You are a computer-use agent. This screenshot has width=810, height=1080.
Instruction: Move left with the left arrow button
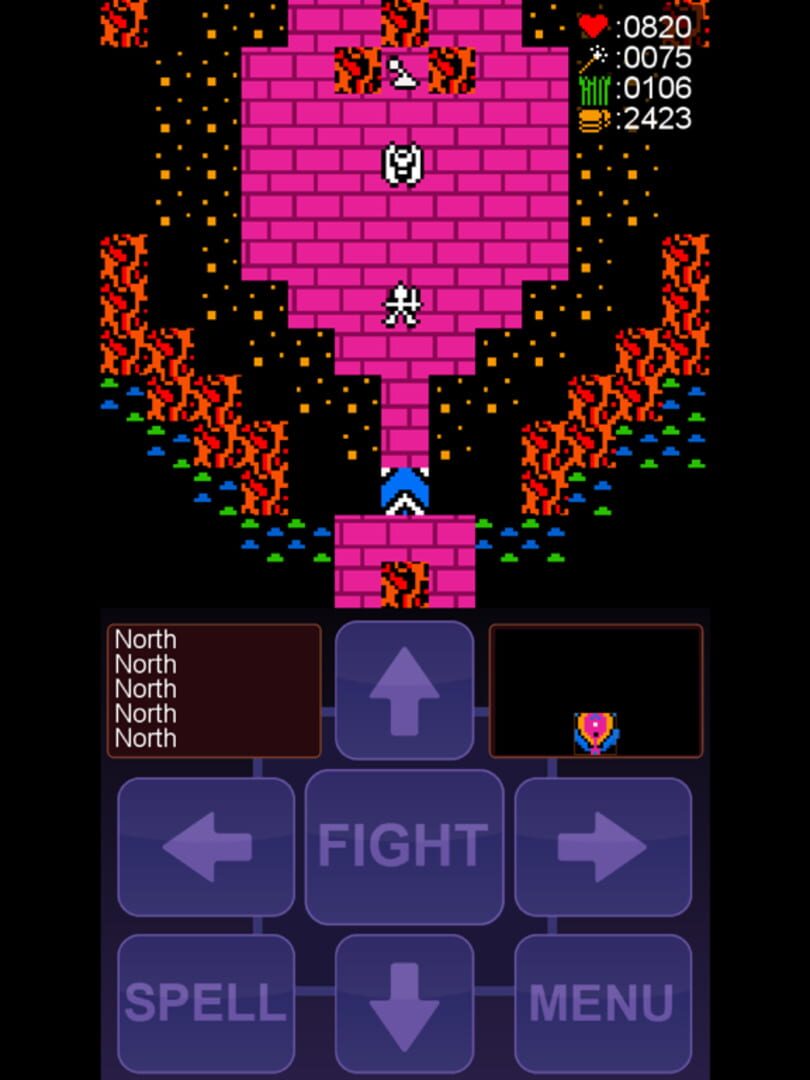[206, 846]
